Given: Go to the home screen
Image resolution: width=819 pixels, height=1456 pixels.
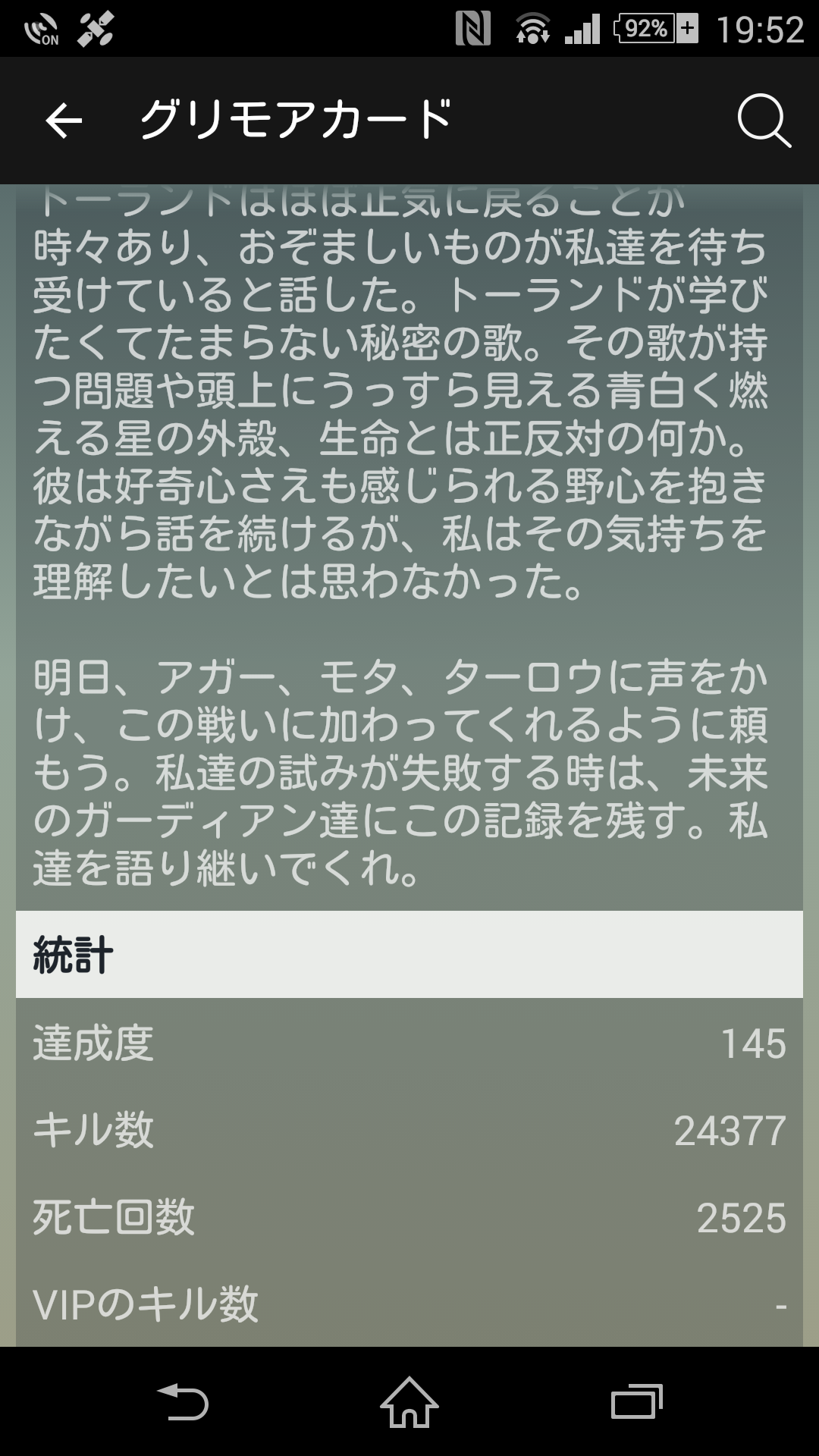Looking at the screenshot, I should [x=409, y=1401].
